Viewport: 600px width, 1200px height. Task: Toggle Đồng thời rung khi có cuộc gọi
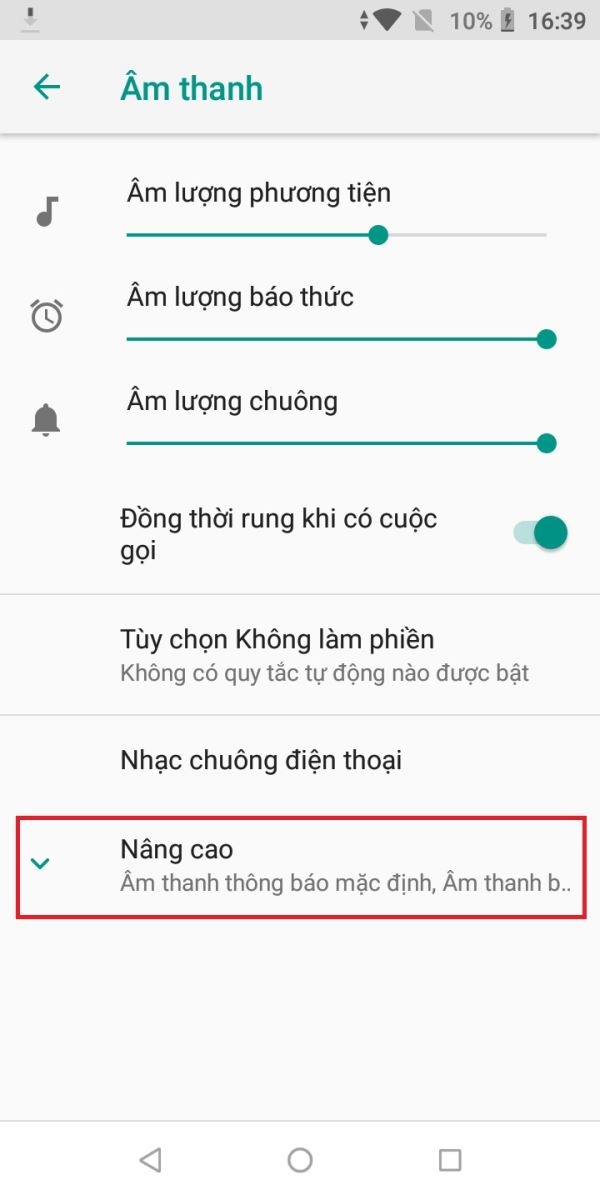pyautogui.click(x=540, y=533)
